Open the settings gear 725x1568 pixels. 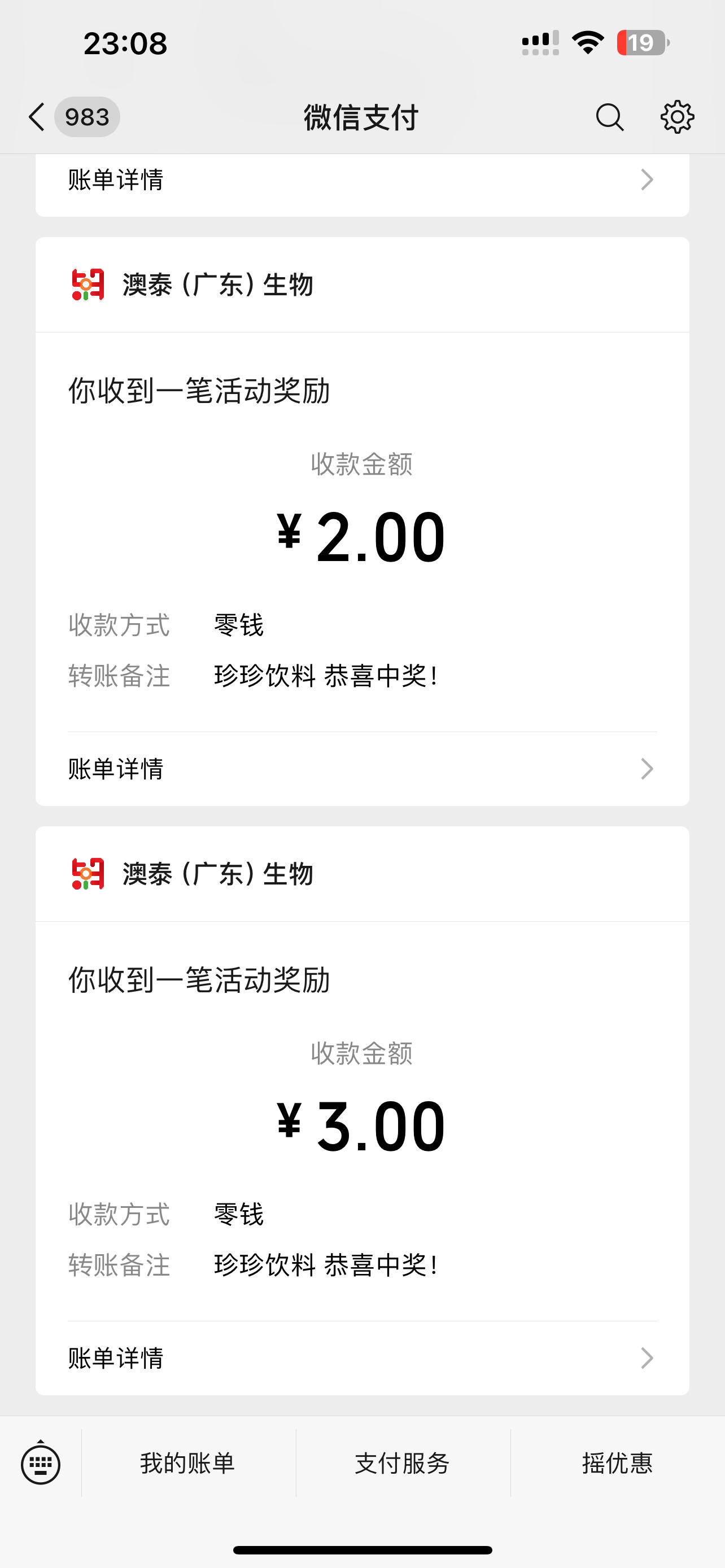click(677, 117)
